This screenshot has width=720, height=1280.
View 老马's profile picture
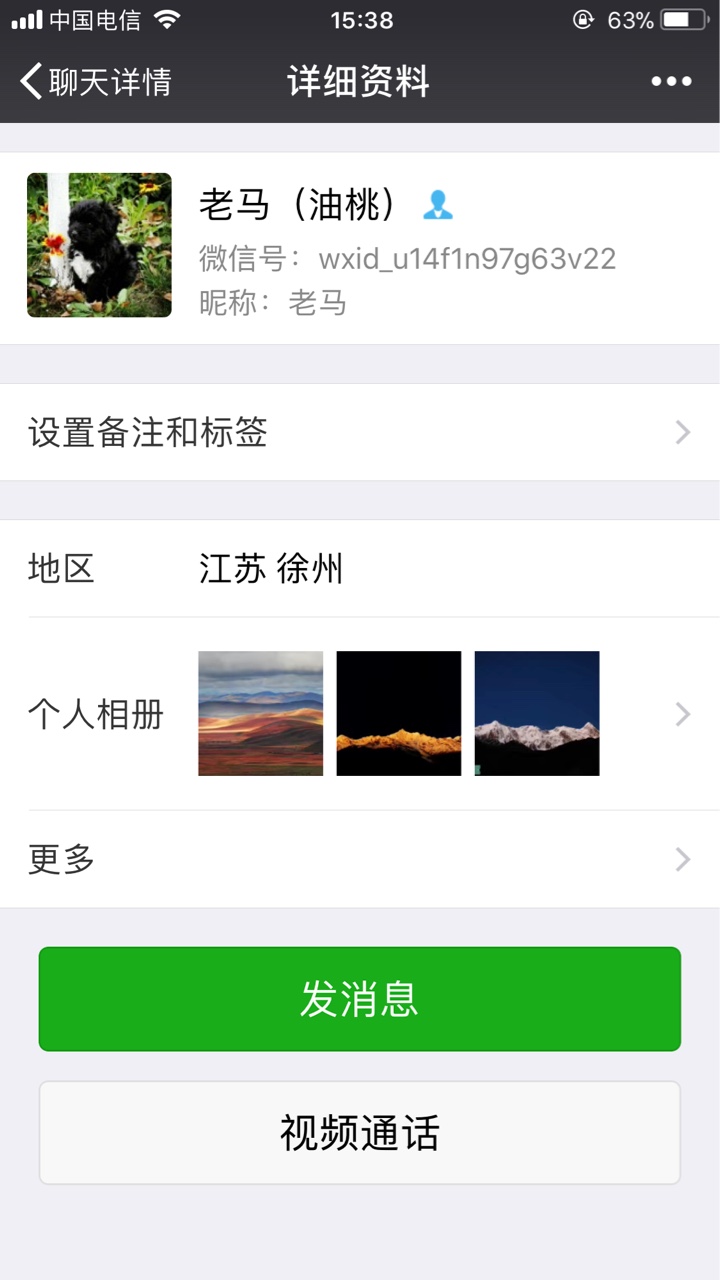[99, 245]
